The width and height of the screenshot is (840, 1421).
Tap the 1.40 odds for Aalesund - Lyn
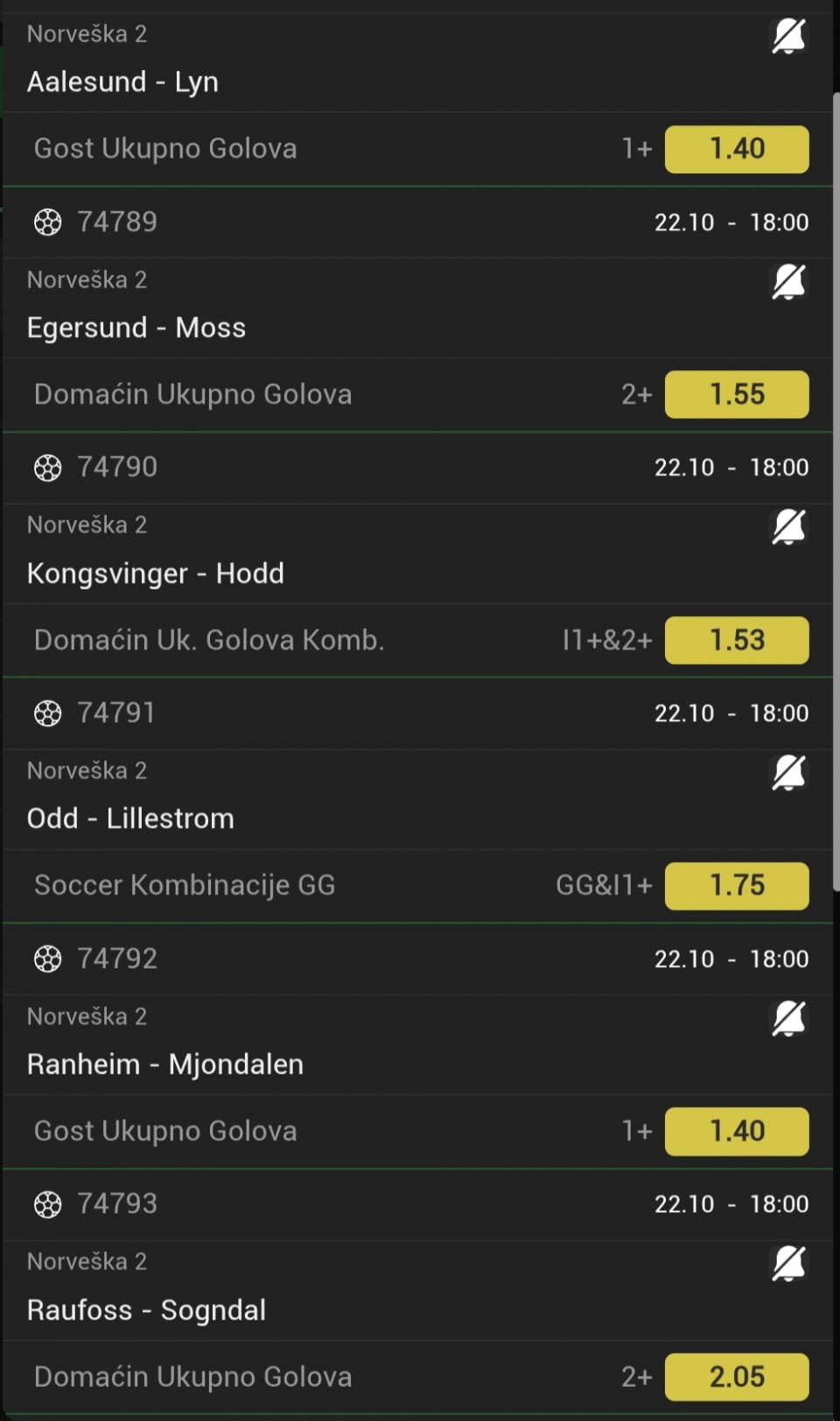tap(737, 149)
